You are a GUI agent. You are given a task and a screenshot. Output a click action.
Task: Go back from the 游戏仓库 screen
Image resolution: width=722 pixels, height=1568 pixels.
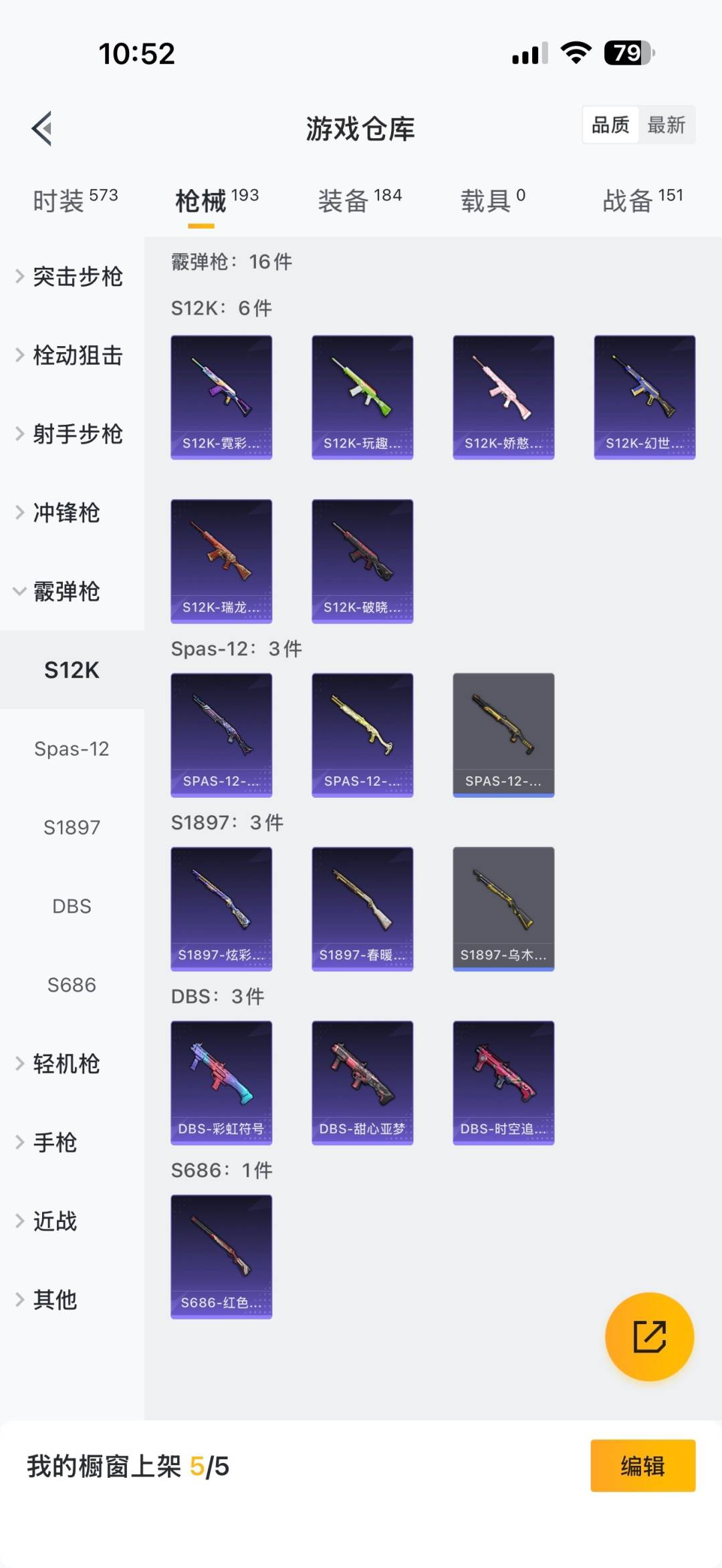point(42,128)
